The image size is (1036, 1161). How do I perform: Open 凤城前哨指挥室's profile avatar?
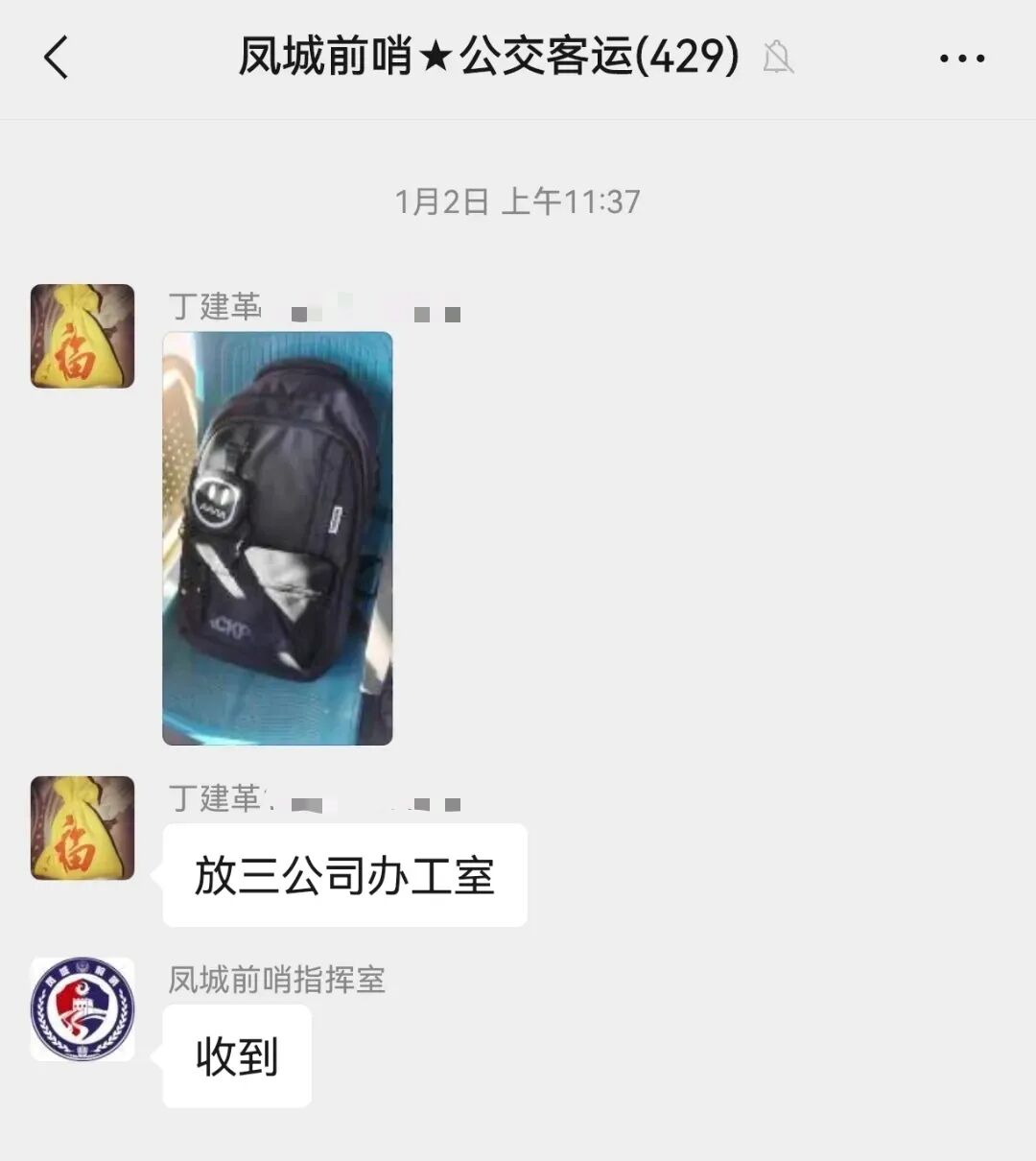click(x=82, y=1009)
